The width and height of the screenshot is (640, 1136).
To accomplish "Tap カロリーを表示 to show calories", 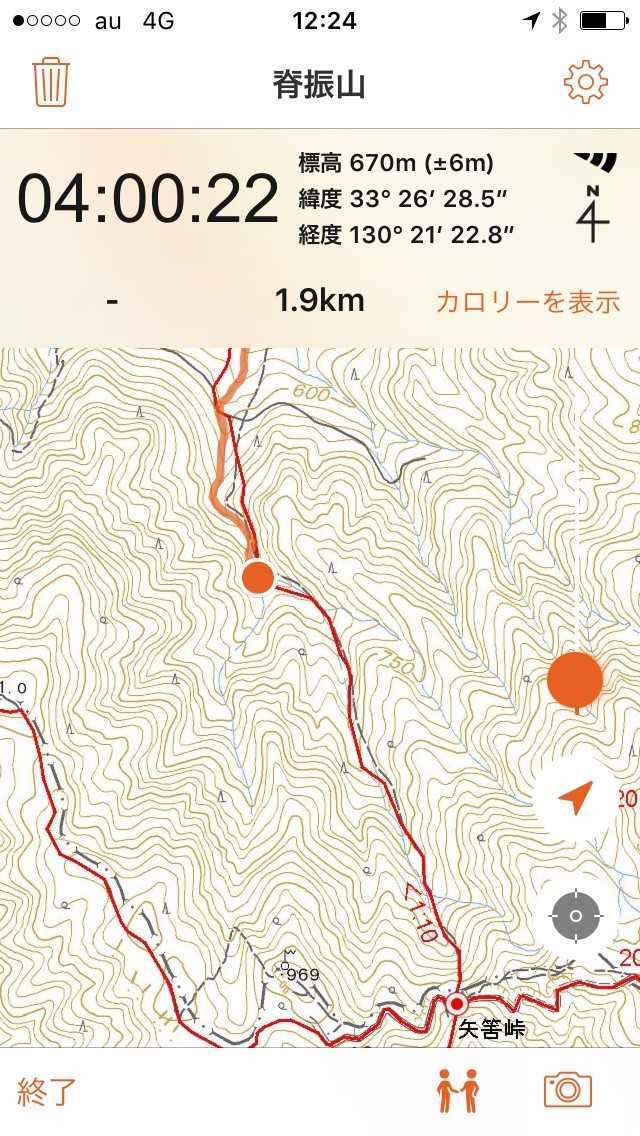I will pyautogui.click(x=527, y=302).
